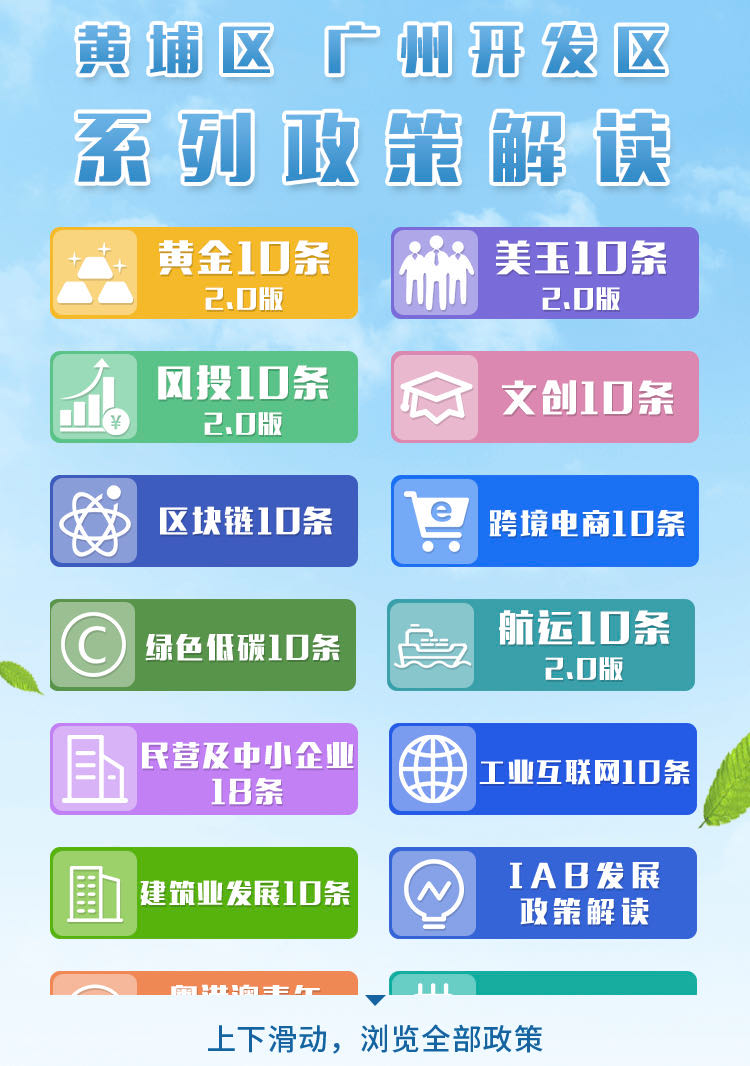Open IAB发展政策解读
The width and height of the screenshot is (750, 1066).
tap(543, 893)
